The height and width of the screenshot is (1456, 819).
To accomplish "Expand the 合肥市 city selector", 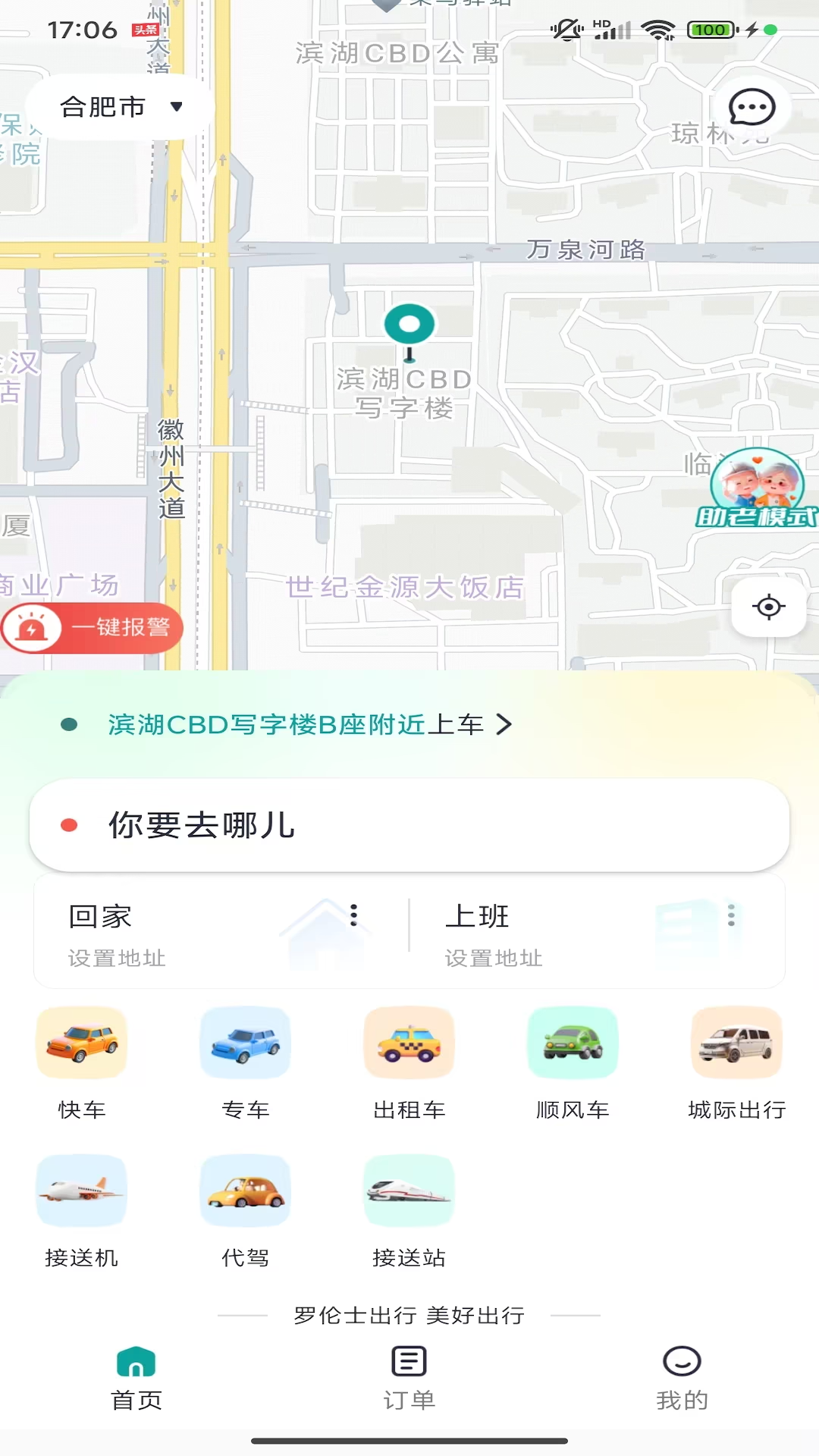I will coord(118,106).
